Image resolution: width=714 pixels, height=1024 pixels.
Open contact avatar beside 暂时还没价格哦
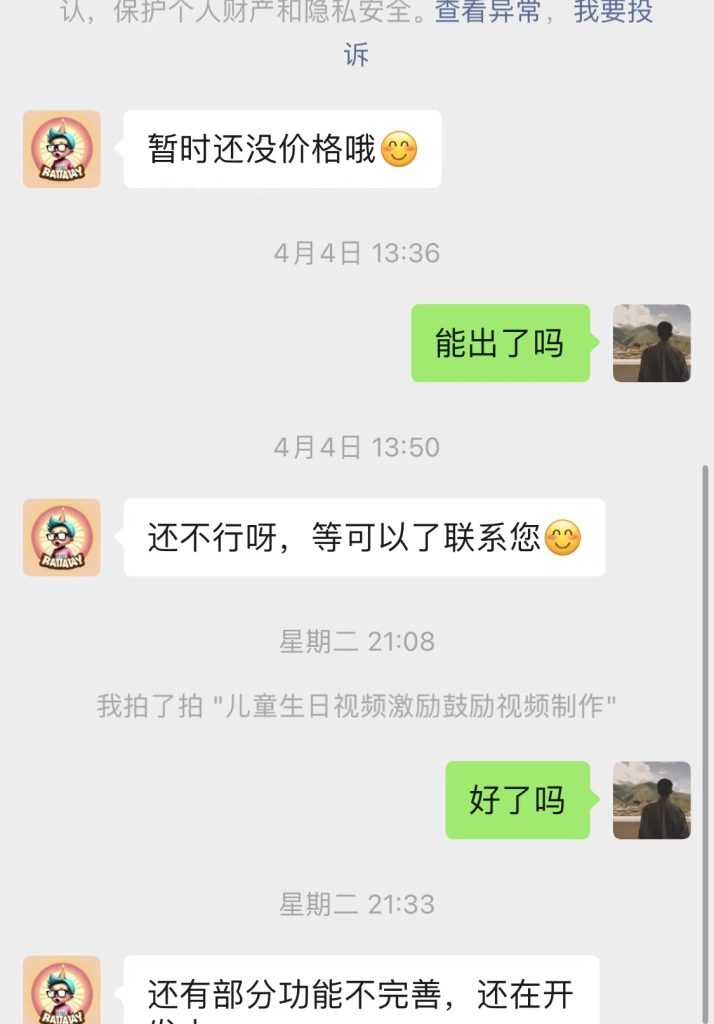tap(62, 149)
